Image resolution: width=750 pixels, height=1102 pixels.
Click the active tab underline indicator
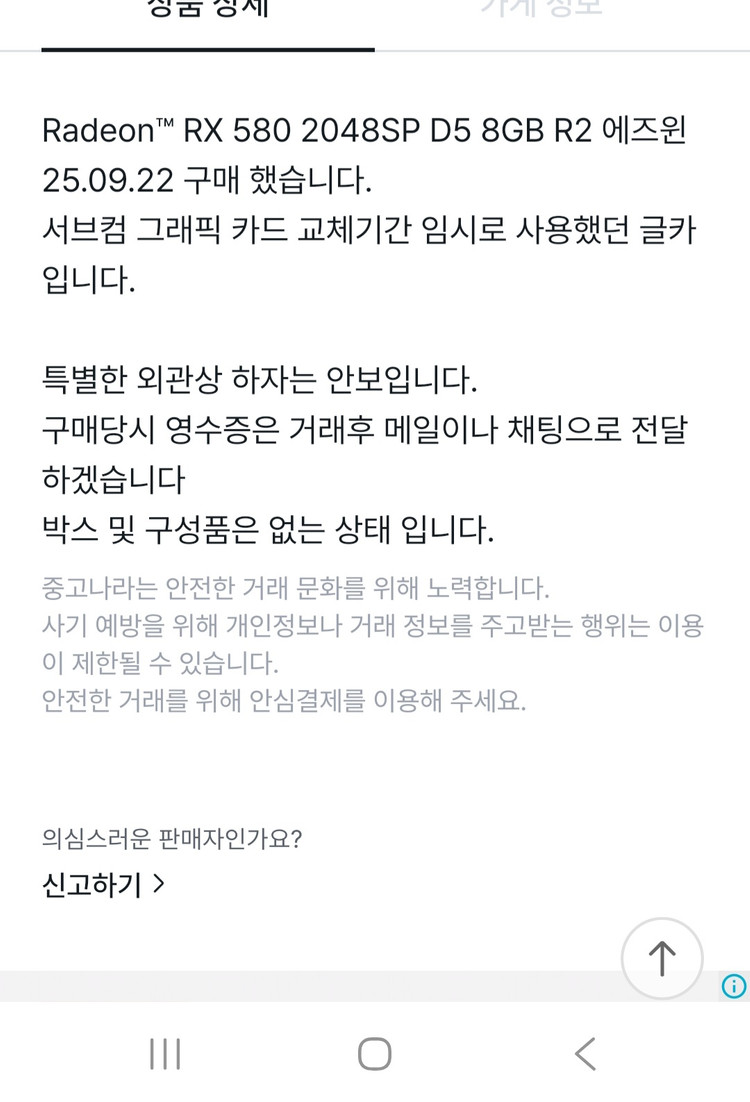pyautogui.click(x=206, y=44)
